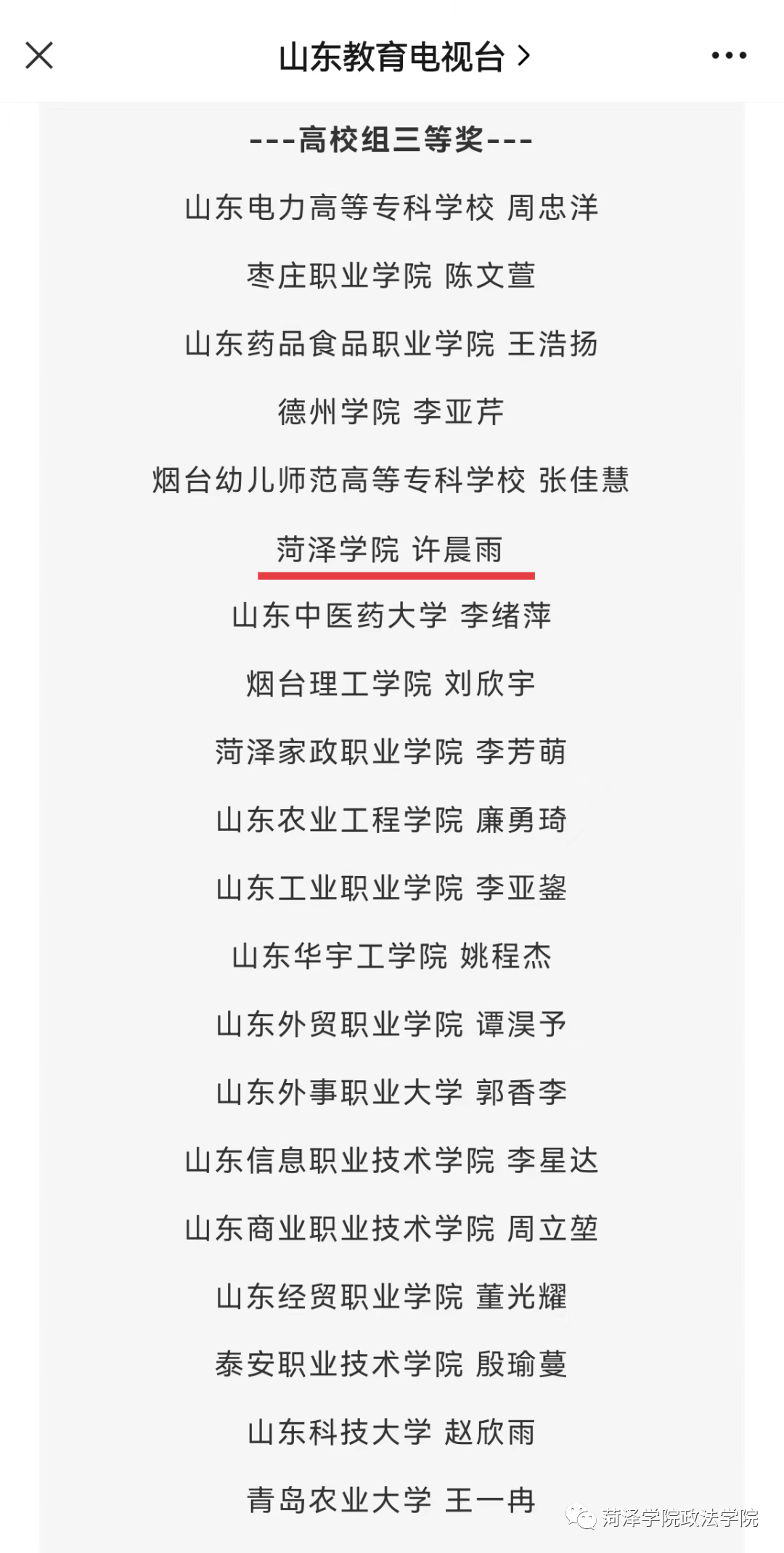Viewport: 784px width, 1553px height.
Task: Open the three-dot overflow menu
Action: click(x=729, y=55)
